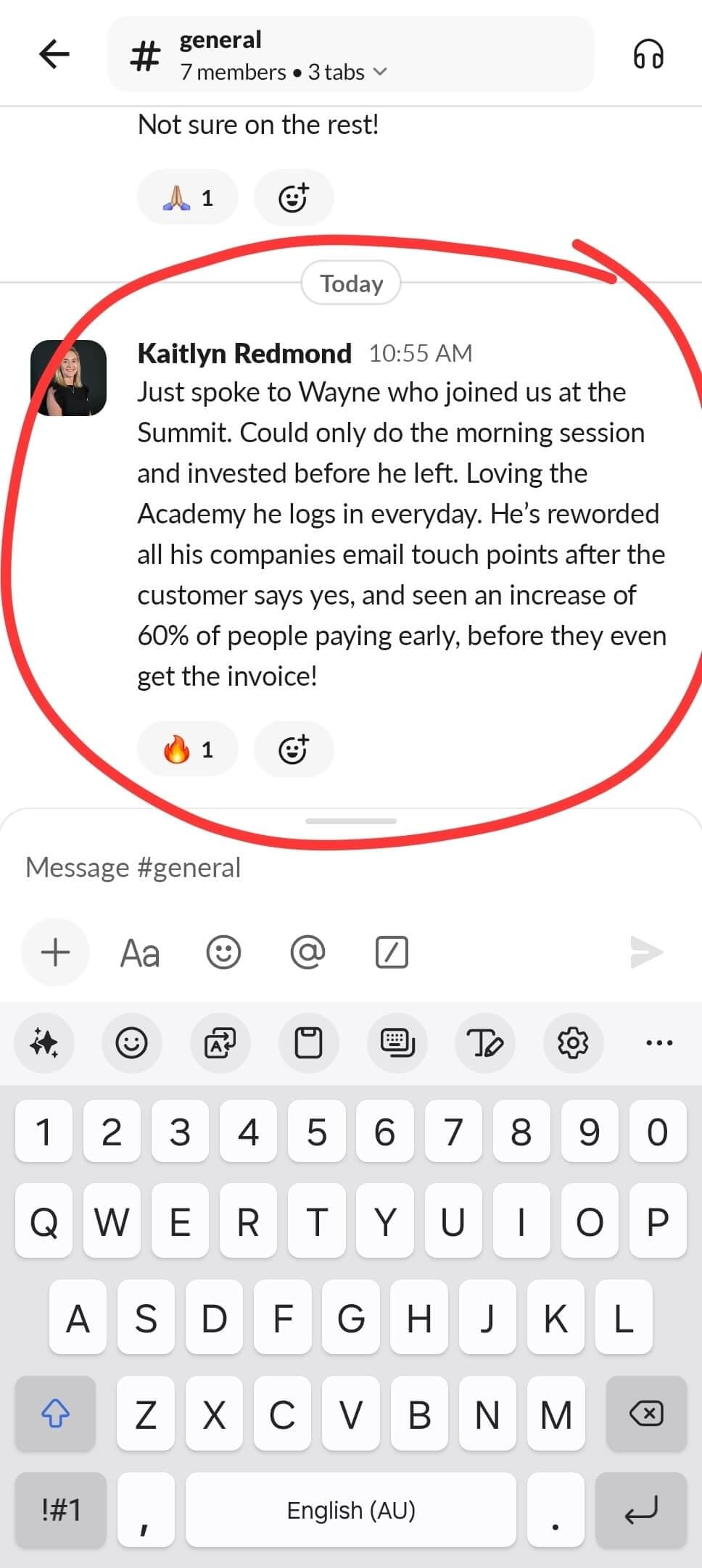
Task: Switch to the symbols keyboard (!#1)
Action: point(61,1510)
